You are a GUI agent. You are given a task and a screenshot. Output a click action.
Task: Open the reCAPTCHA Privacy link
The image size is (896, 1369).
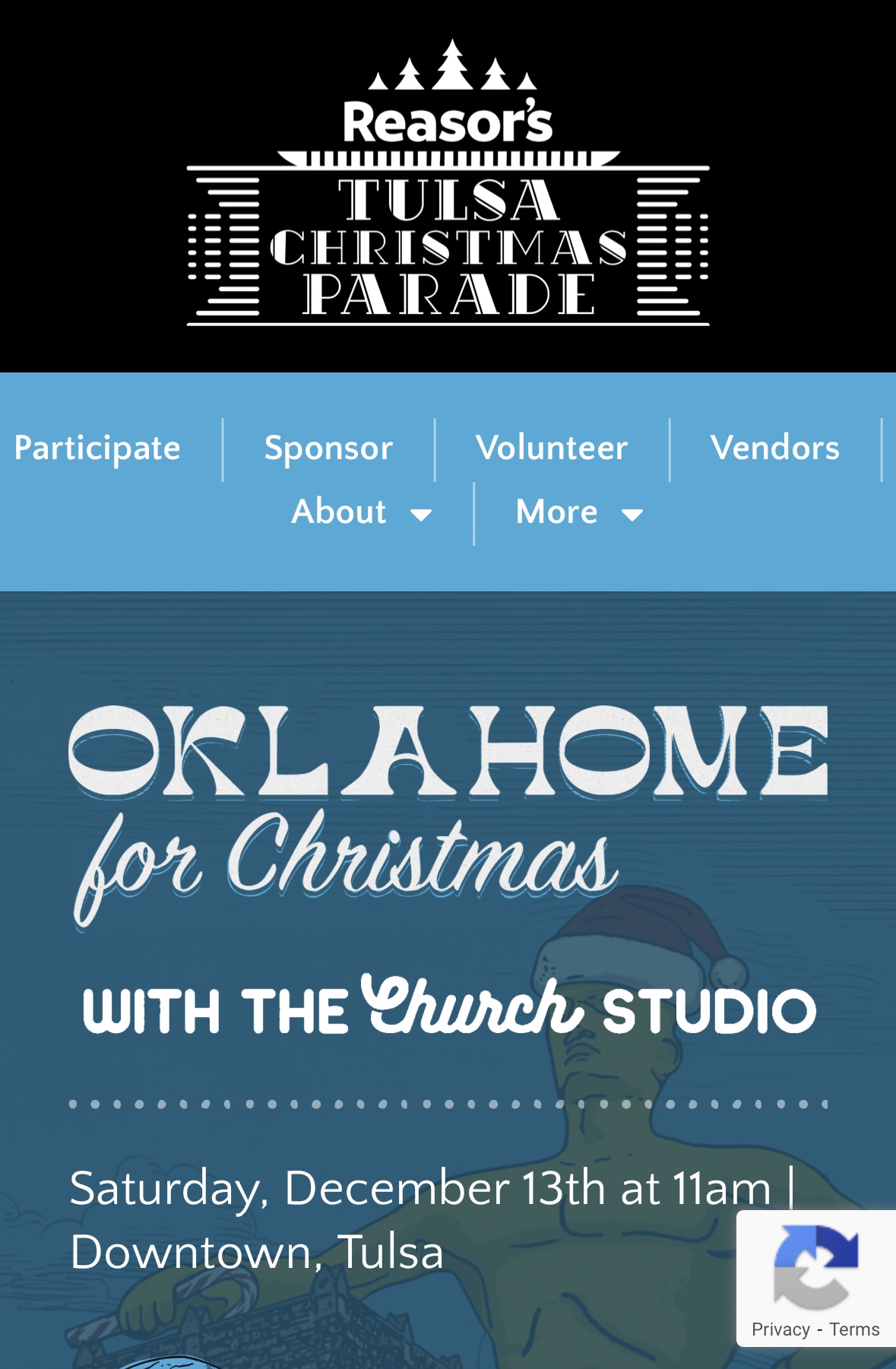coord(780,1329)
